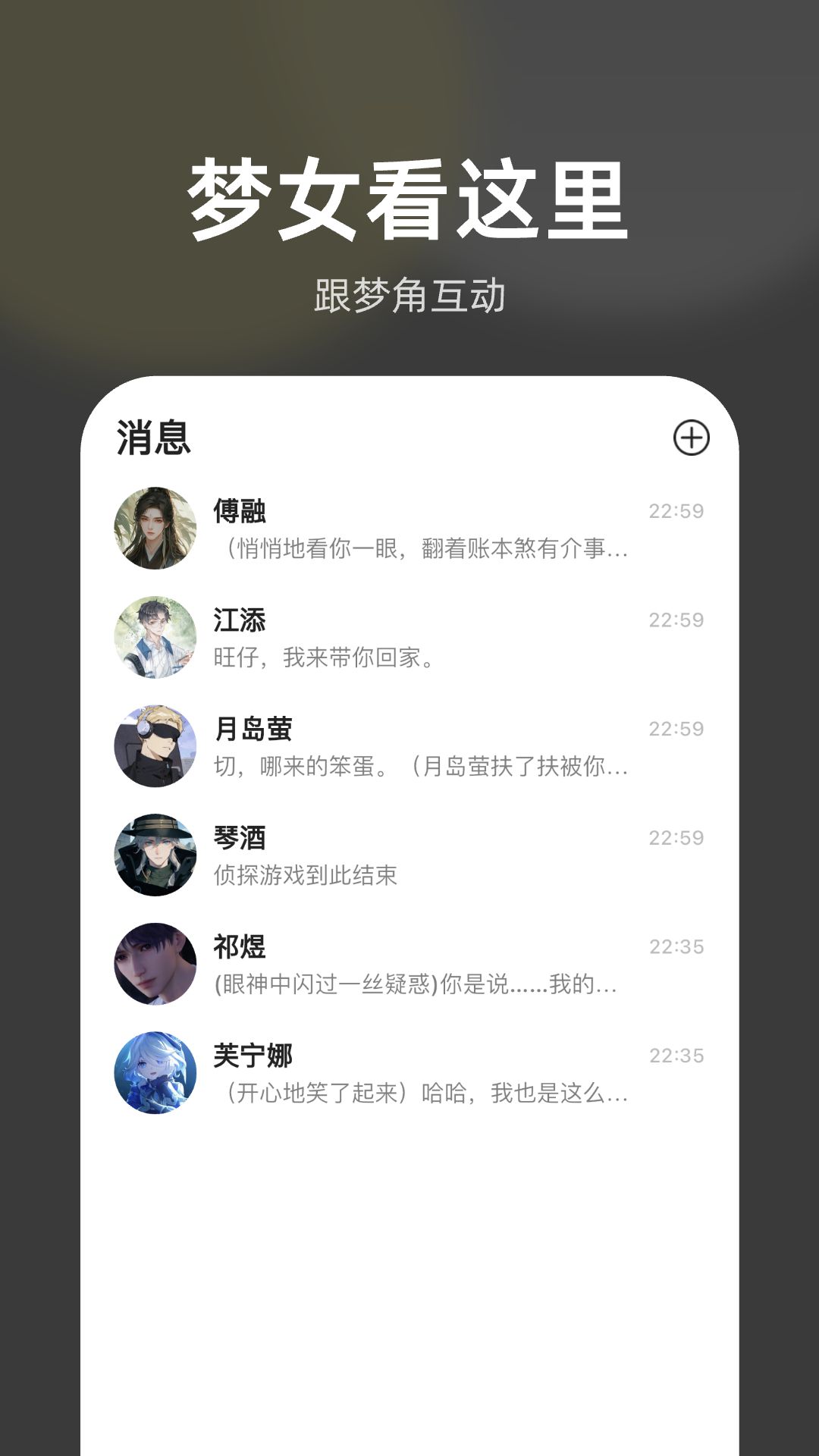Tap the 消息 header title
The height and width of the screenshot is (1456, 819).
[x=152, y=438]
